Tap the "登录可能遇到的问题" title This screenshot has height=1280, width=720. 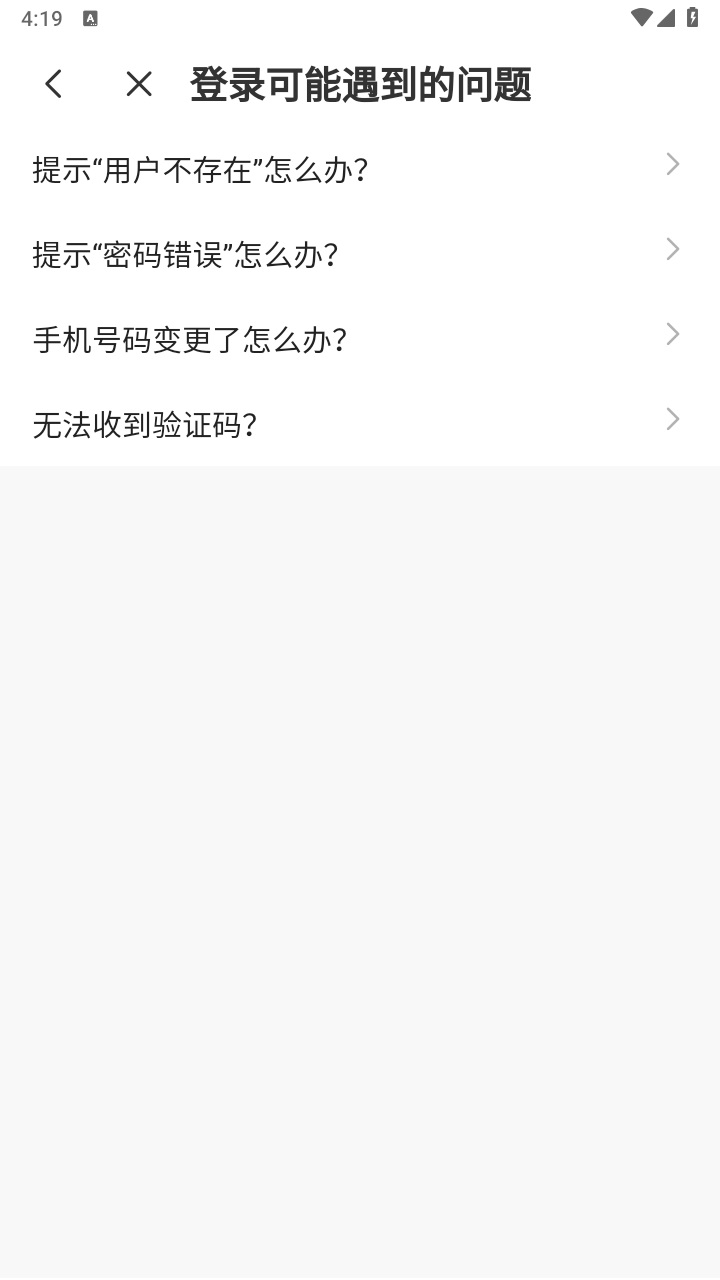point(360,86)
